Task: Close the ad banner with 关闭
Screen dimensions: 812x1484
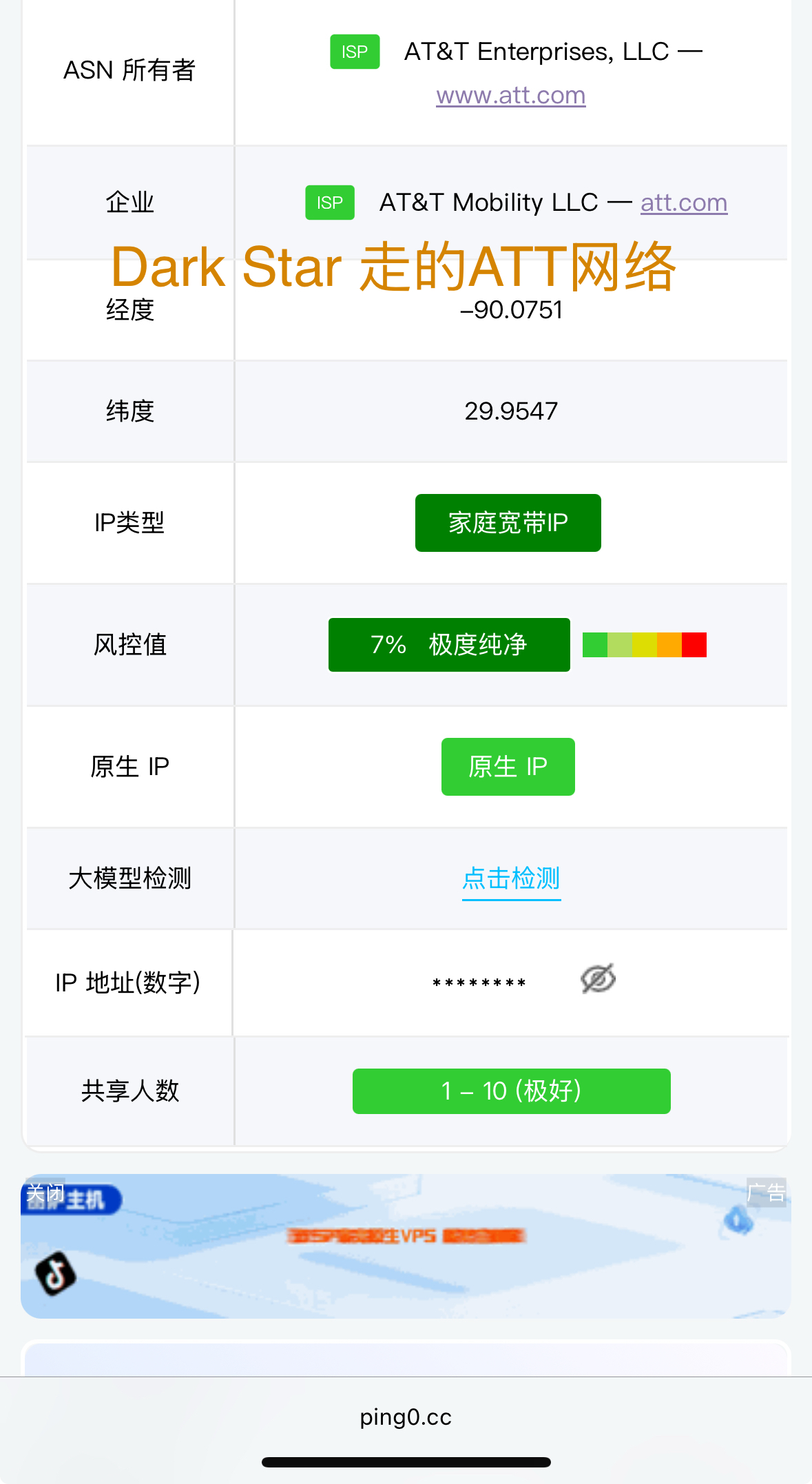Action: pyautogui.click(x=45, y=1193)
